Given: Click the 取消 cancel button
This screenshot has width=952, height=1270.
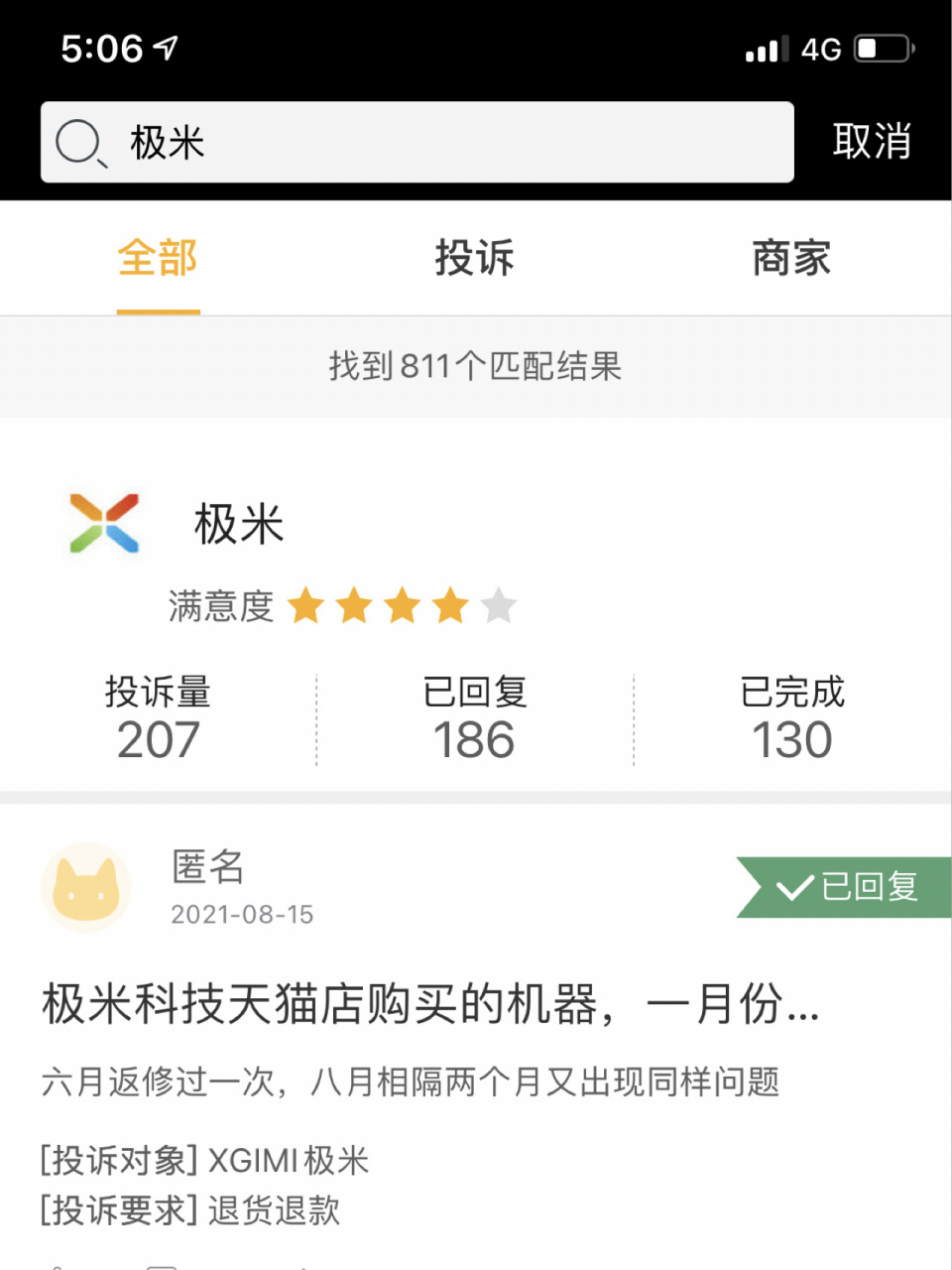Looking at the screenshot, I should 872,143.
